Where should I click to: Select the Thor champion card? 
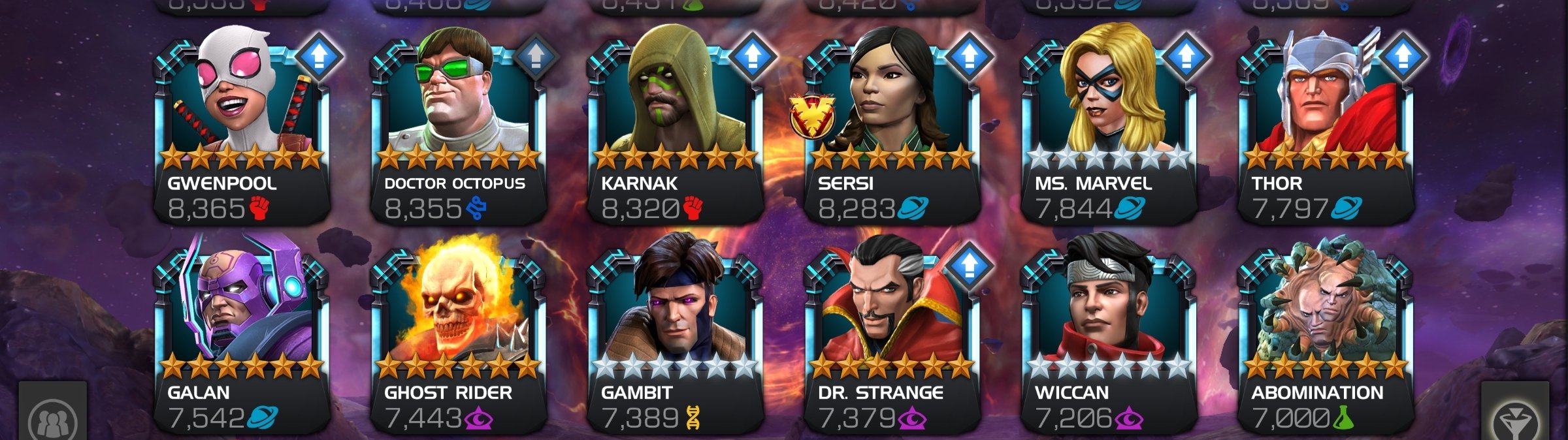coord(1326,131)
